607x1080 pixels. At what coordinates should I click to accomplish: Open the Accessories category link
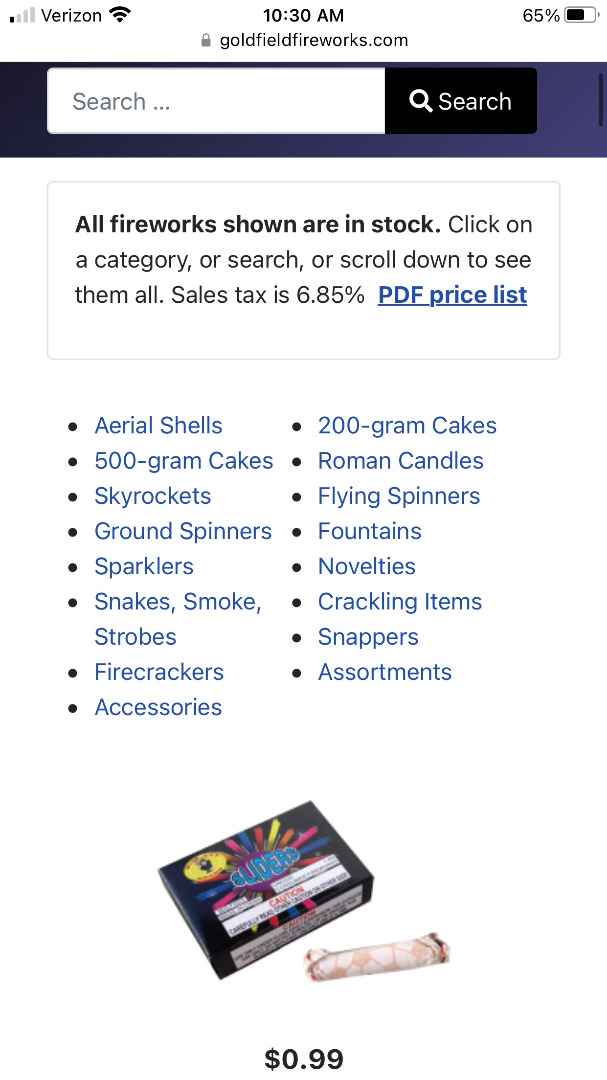click(x=158, y=707)
